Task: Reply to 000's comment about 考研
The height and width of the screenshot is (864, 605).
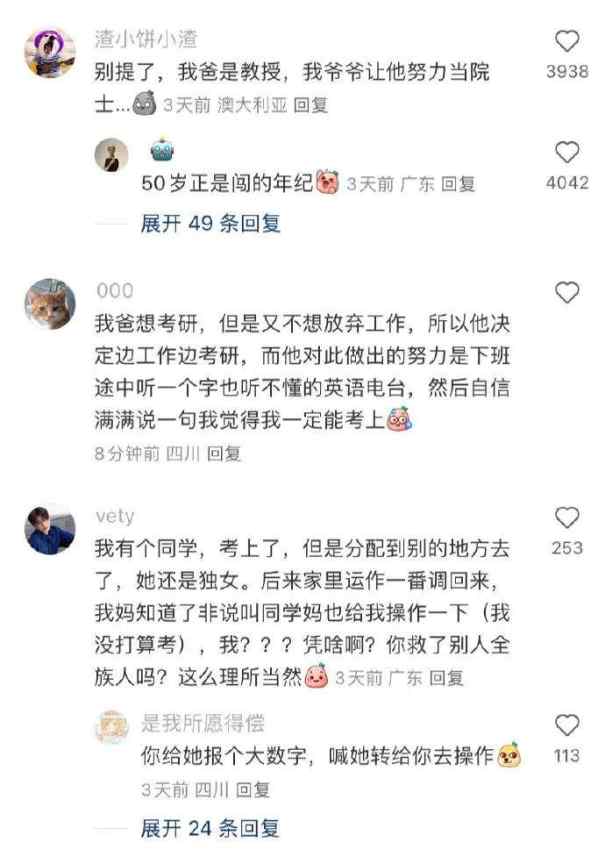Action: point(224,453)
